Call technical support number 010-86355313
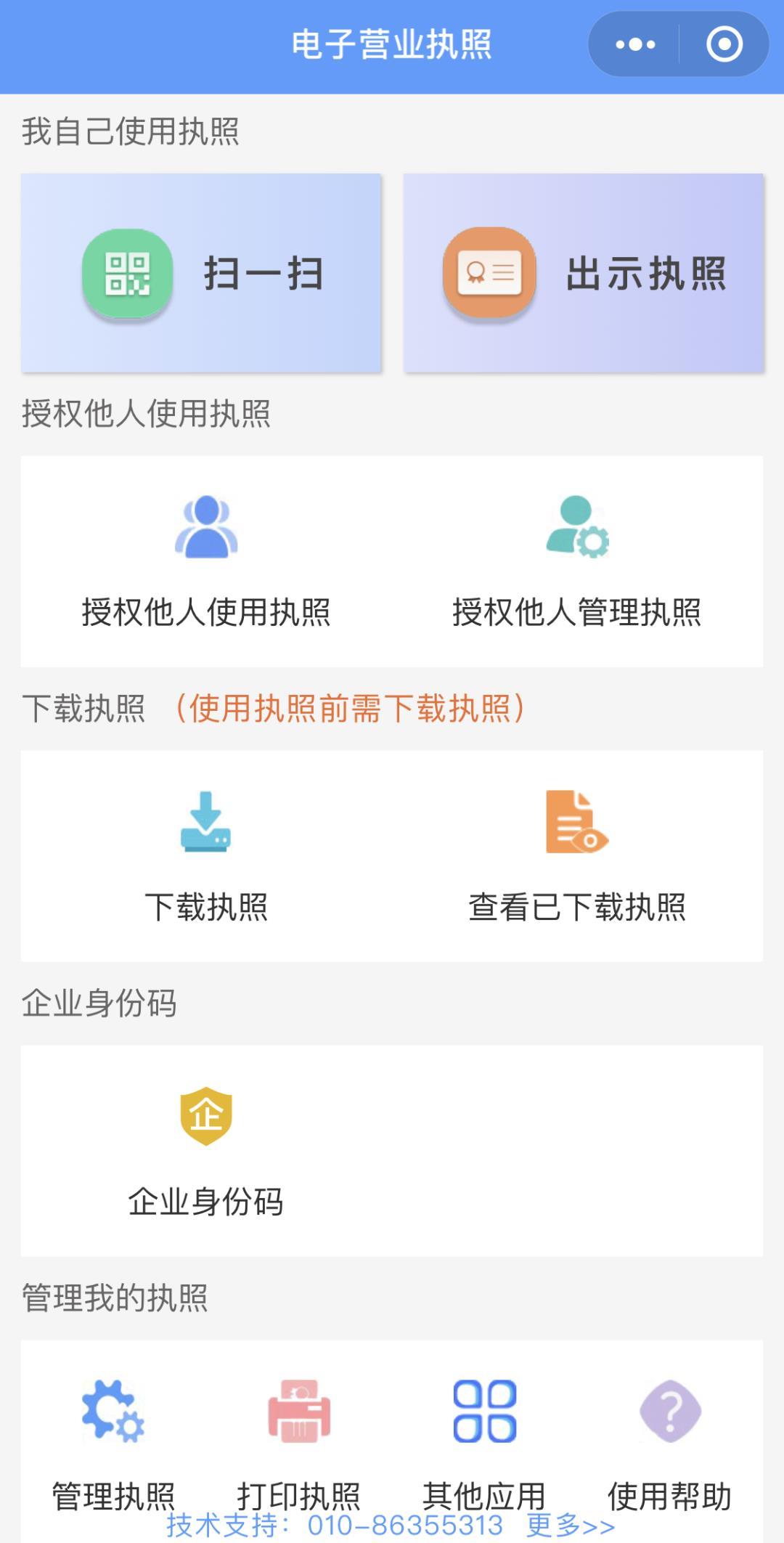 pyautogui.click(x=405, y=1526)
